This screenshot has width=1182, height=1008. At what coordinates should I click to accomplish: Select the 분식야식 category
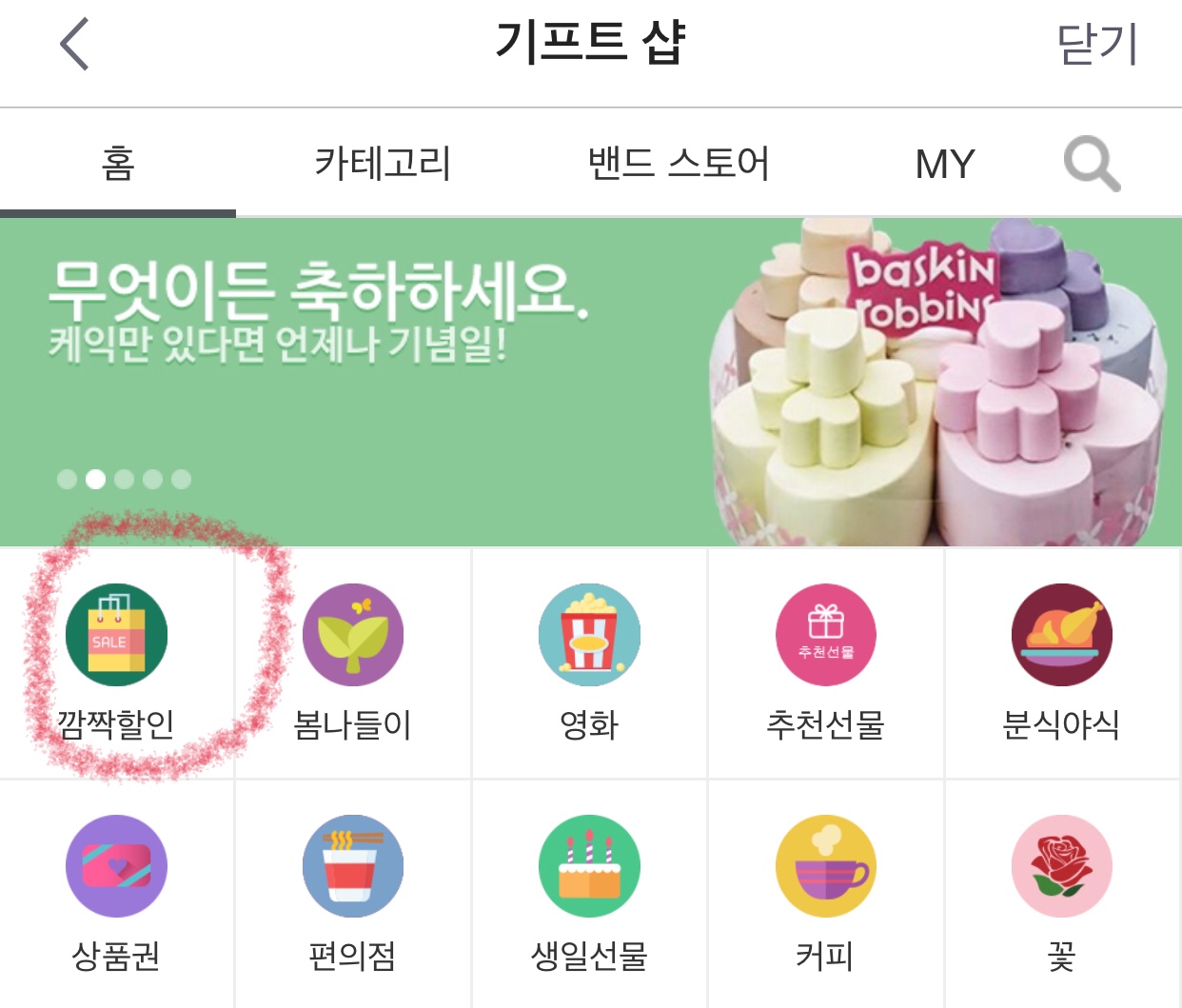1063,663
